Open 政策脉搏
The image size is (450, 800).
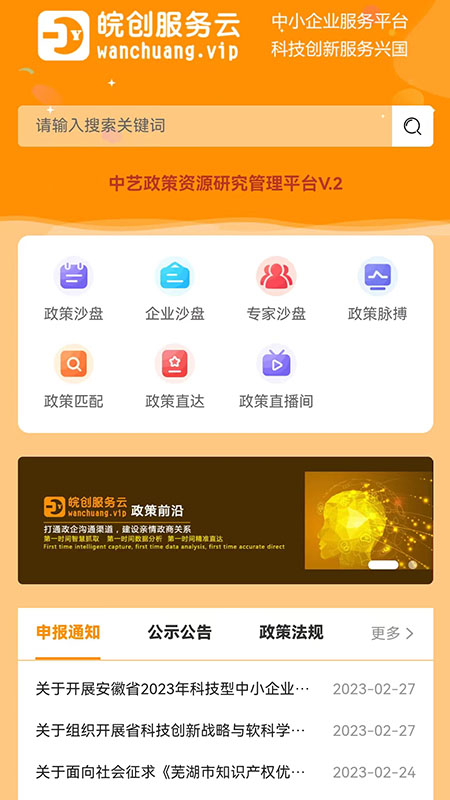378,289
